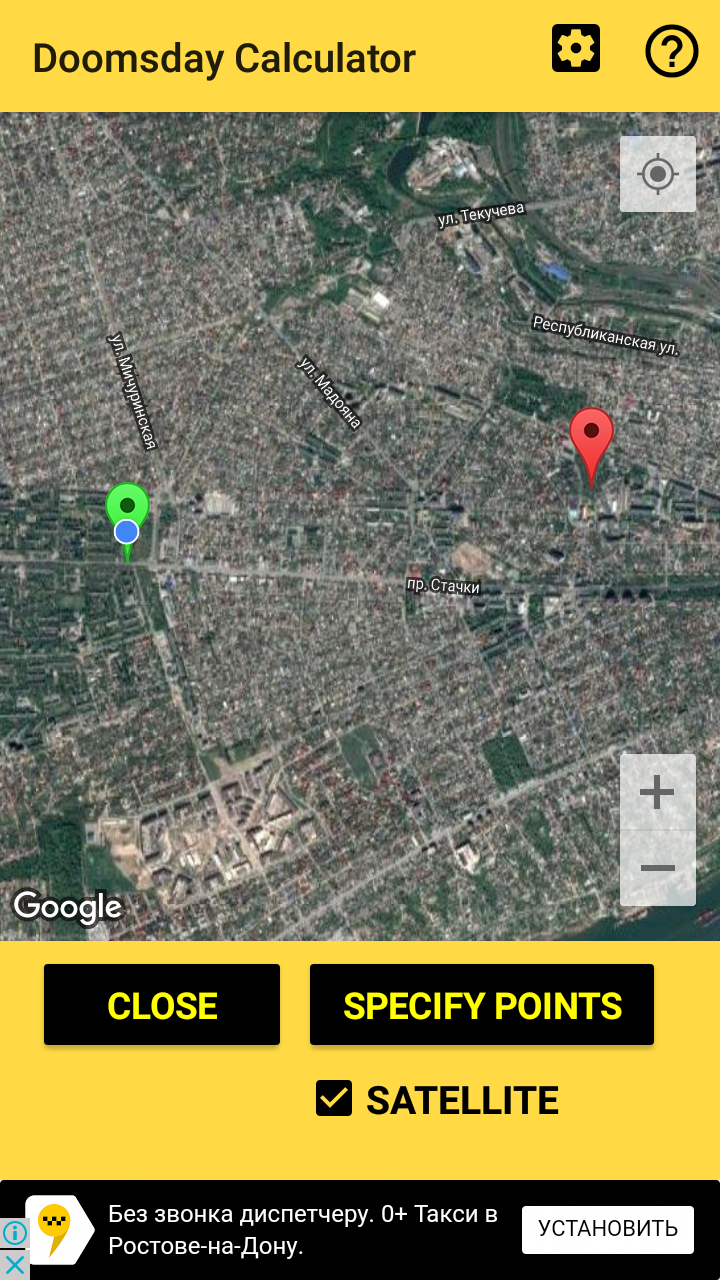
Task: Uncheck the Satellite checkbox
Action: point(334,1099)
